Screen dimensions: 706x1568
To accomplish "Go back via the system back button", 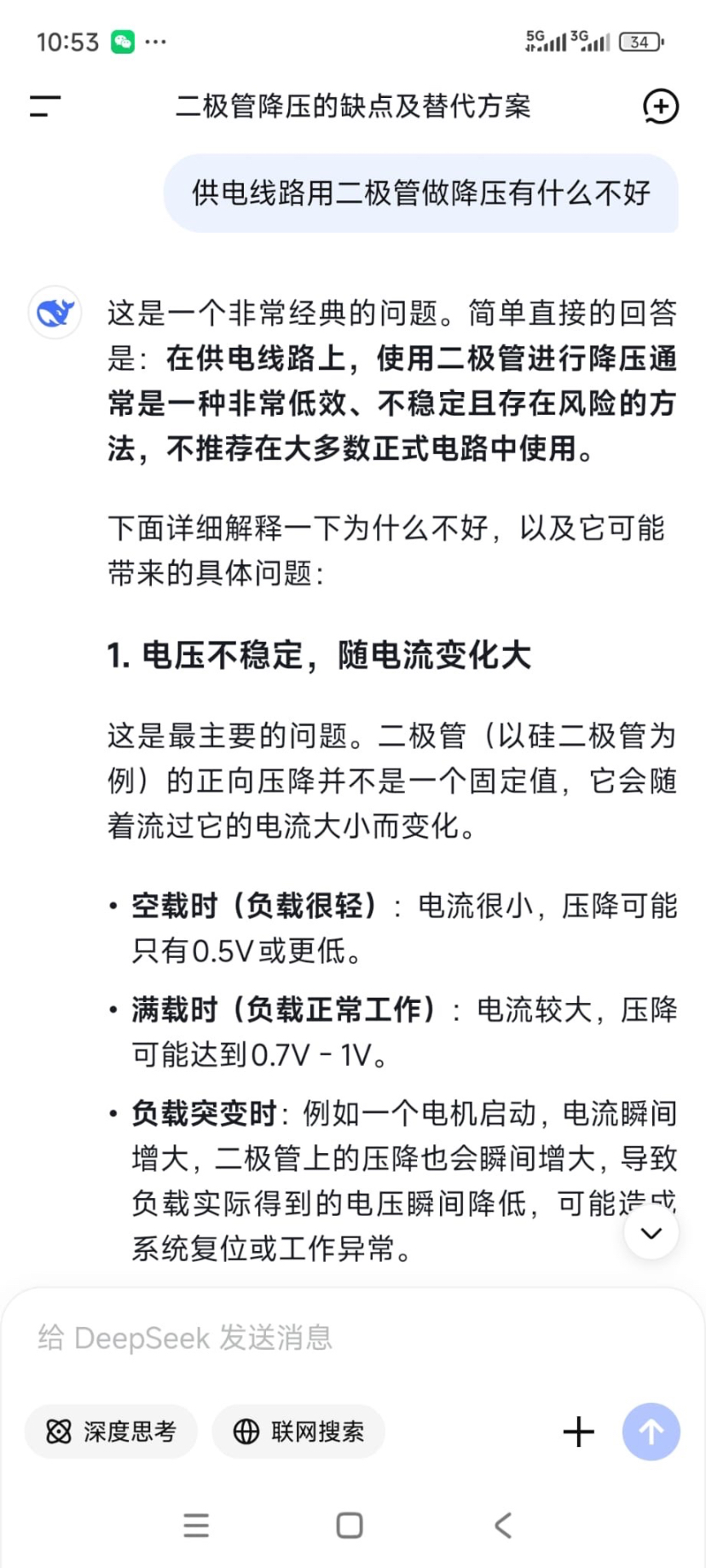I will coord(504,1525).
